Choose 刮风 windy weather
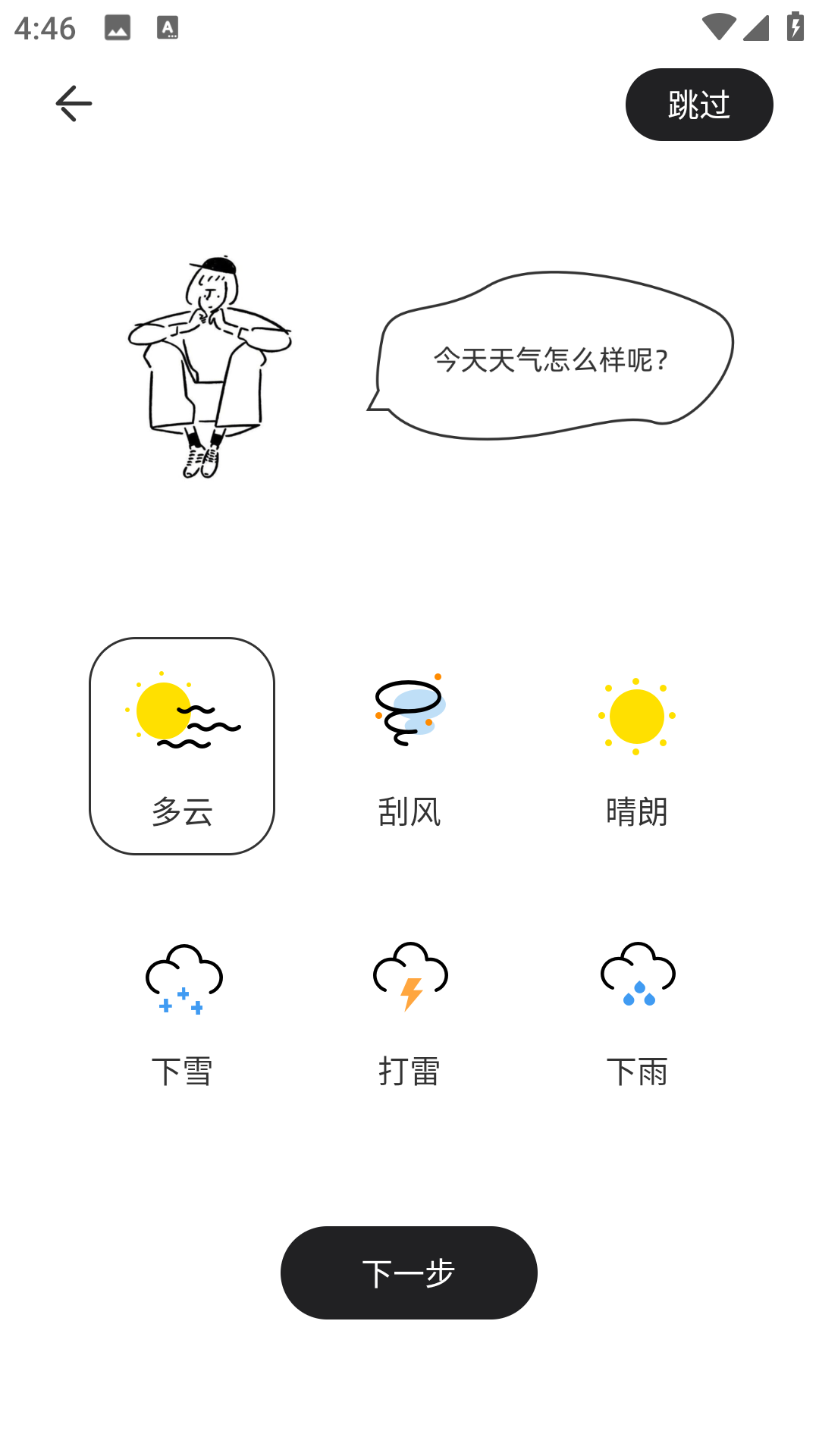 click(x=409, y=746)
